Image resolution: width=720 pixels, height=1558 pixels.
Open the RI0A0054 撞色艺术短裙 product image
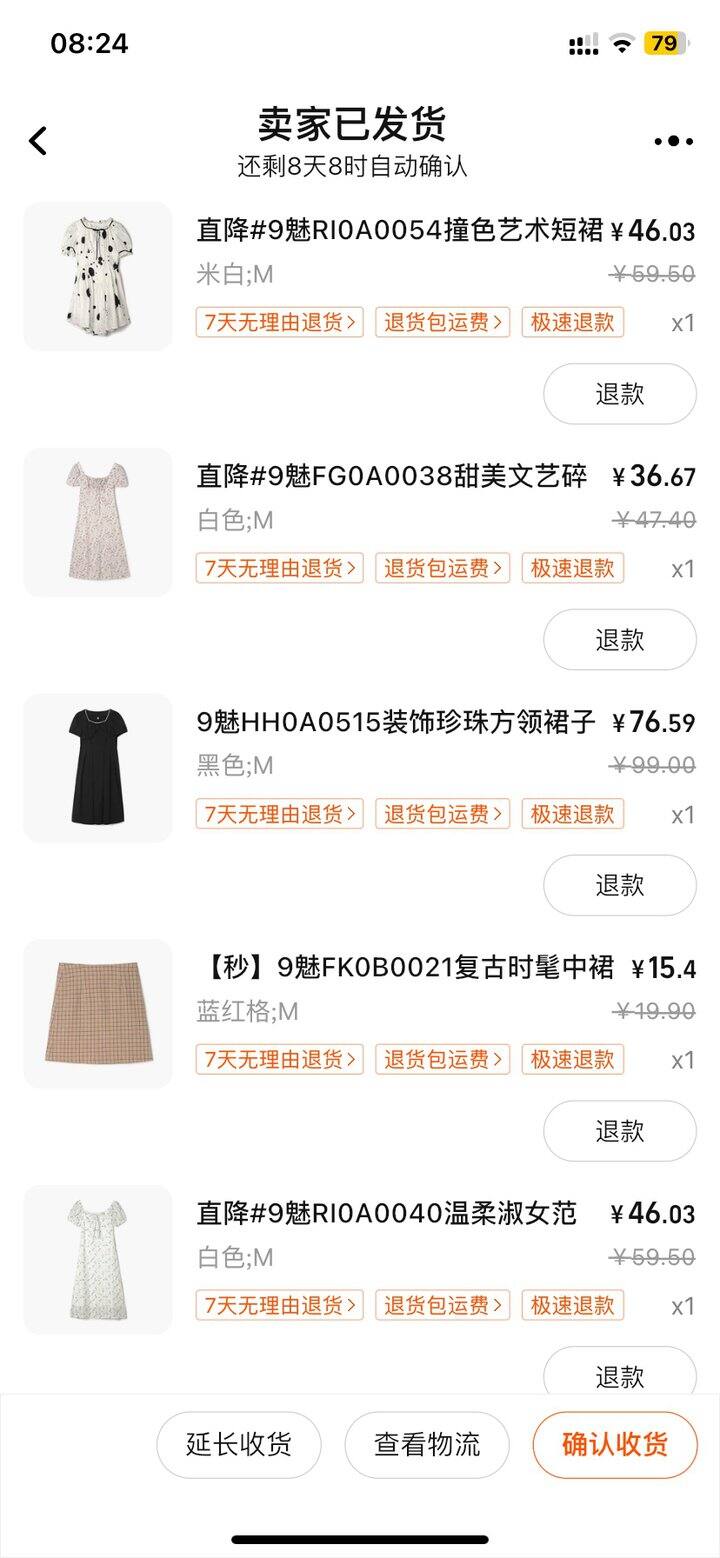pyautogui.click(x=98, y=277)
